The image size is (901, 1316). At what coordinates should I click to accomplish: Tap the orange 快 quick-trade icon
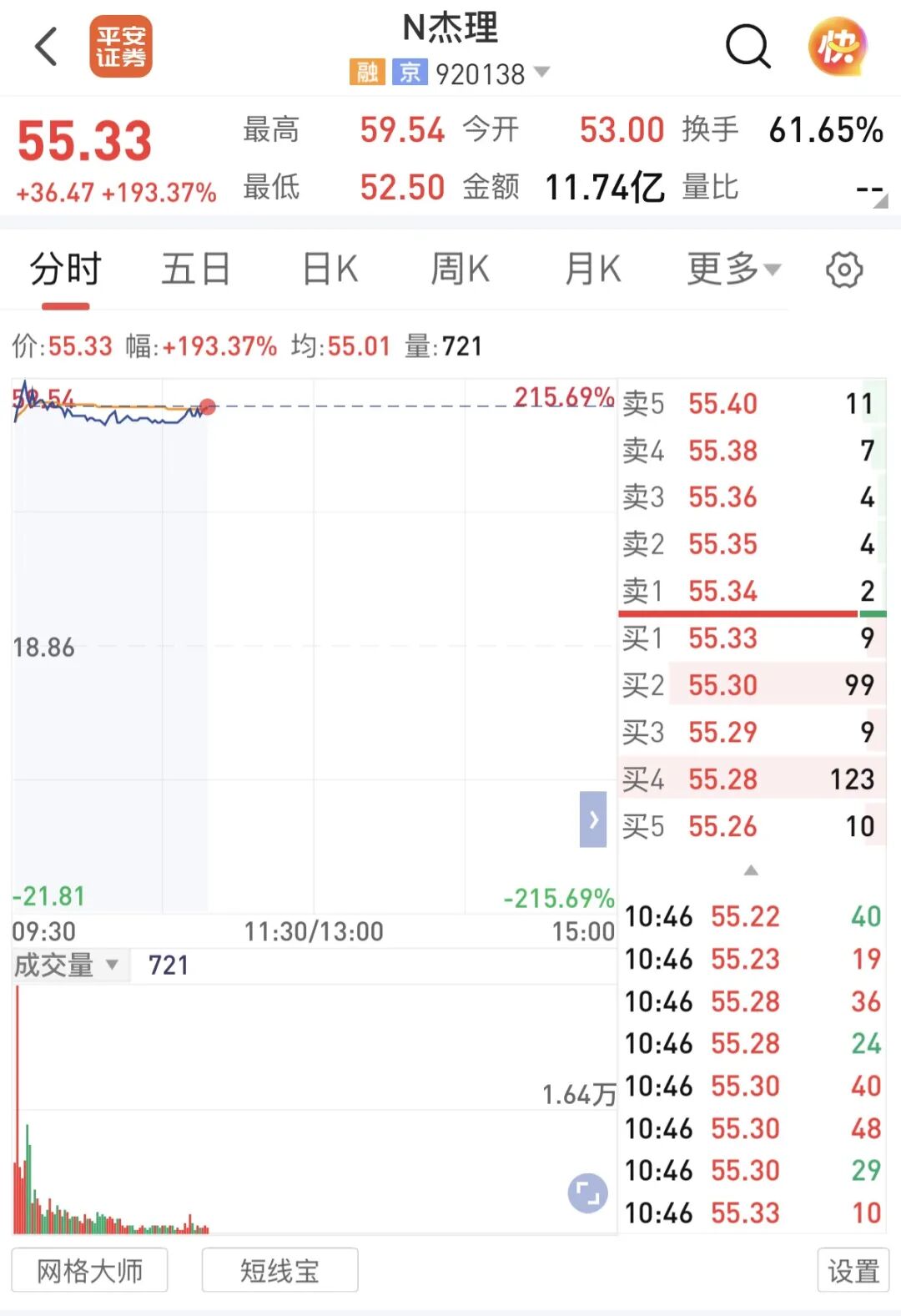pyautogui.click(x=838, y=46)
